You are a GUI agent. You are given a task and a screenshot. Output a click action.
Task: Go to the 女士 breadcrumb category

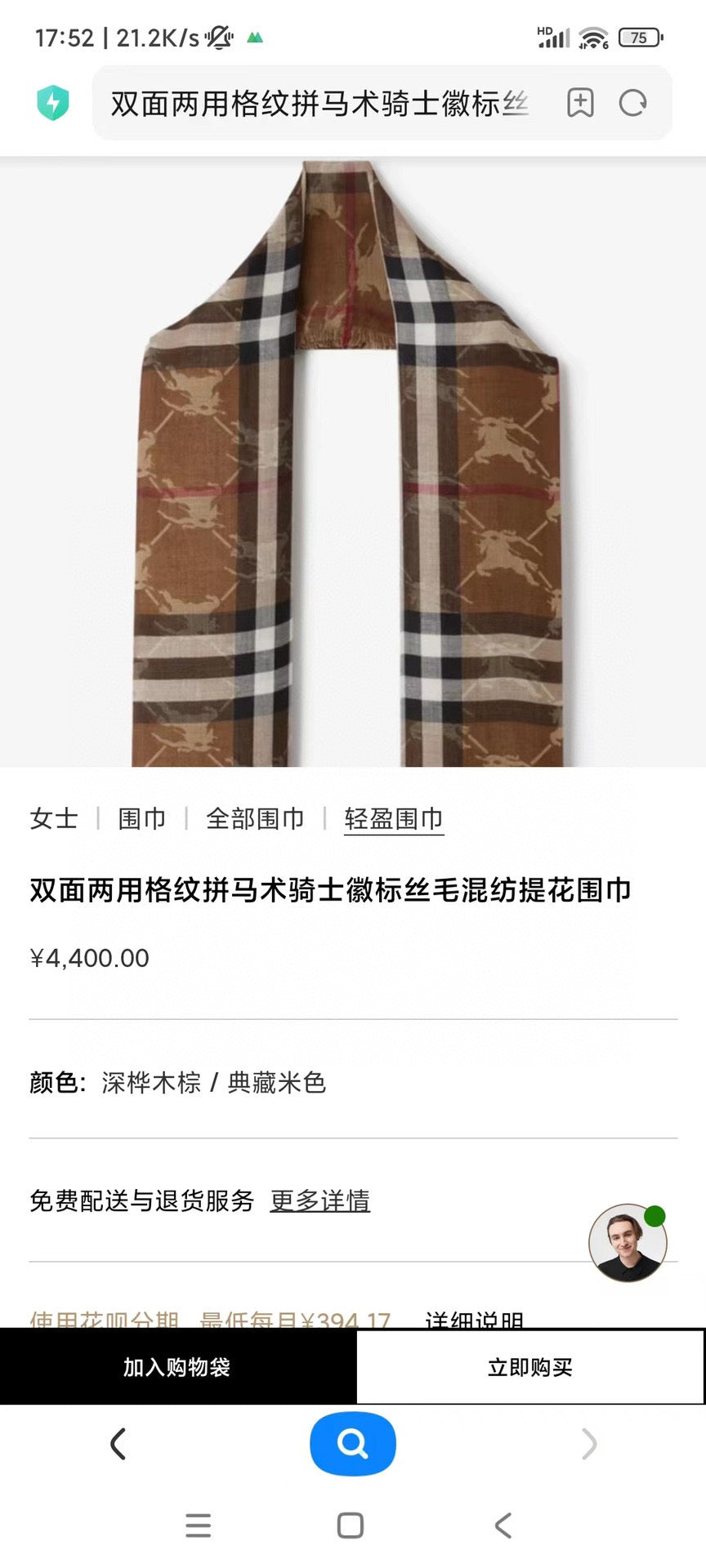click(x=54, y=818)
